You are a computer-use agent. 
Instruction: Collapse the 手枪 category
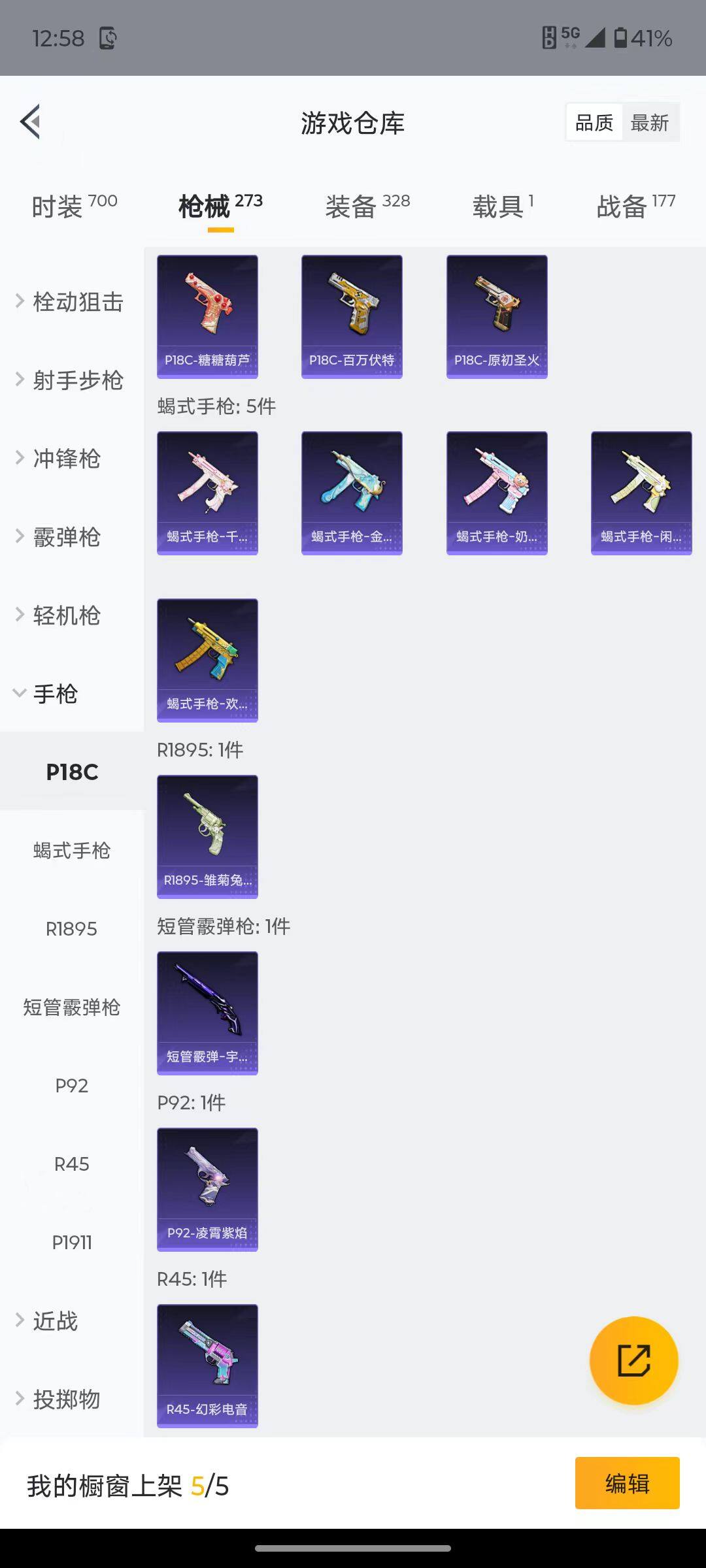coord(56,694)
